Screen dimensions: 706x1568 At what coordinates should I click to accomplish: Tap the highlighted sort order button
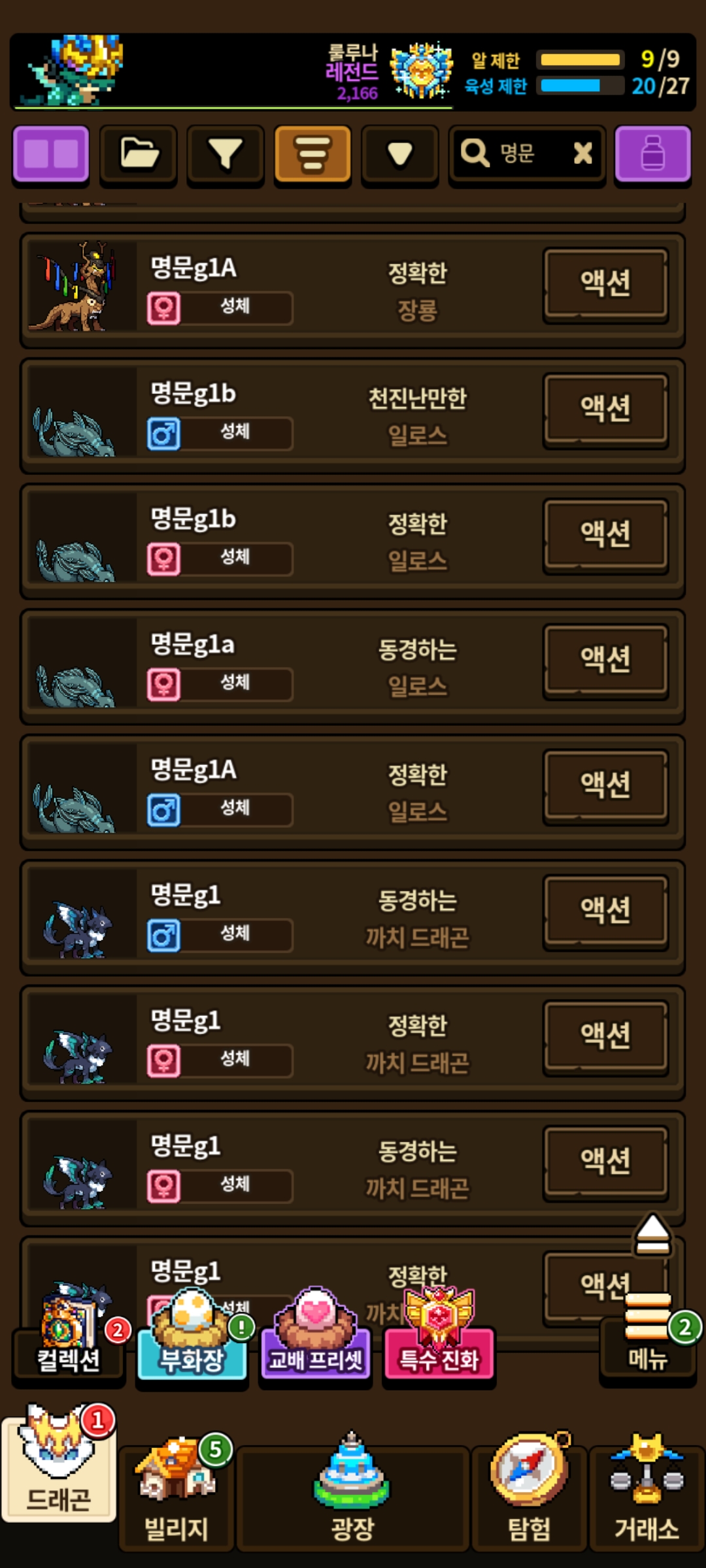[x=312, y=154]
